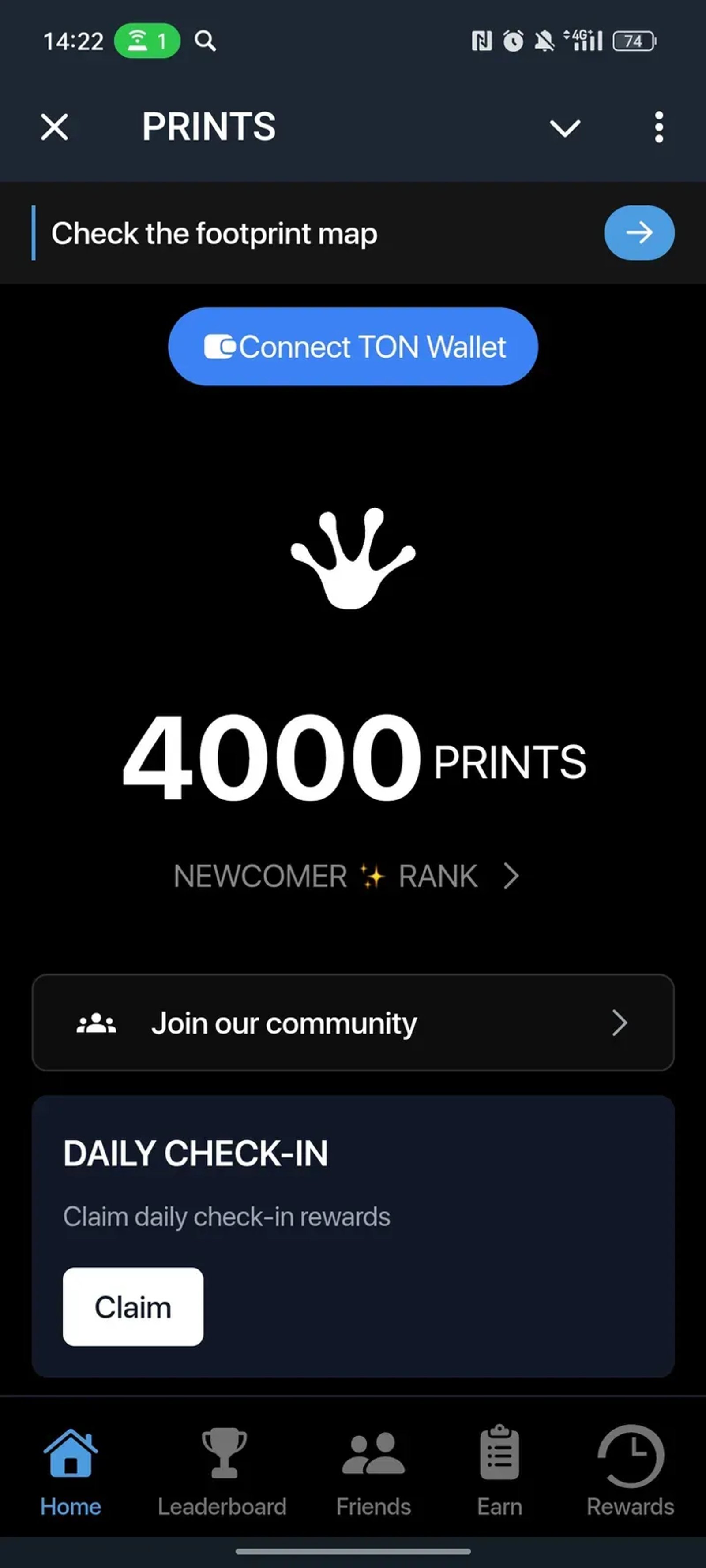Screen dimensions: 706x1568
Task: Tap the hotspot notification pill in status bar
Action: click(x=146, y=40)
